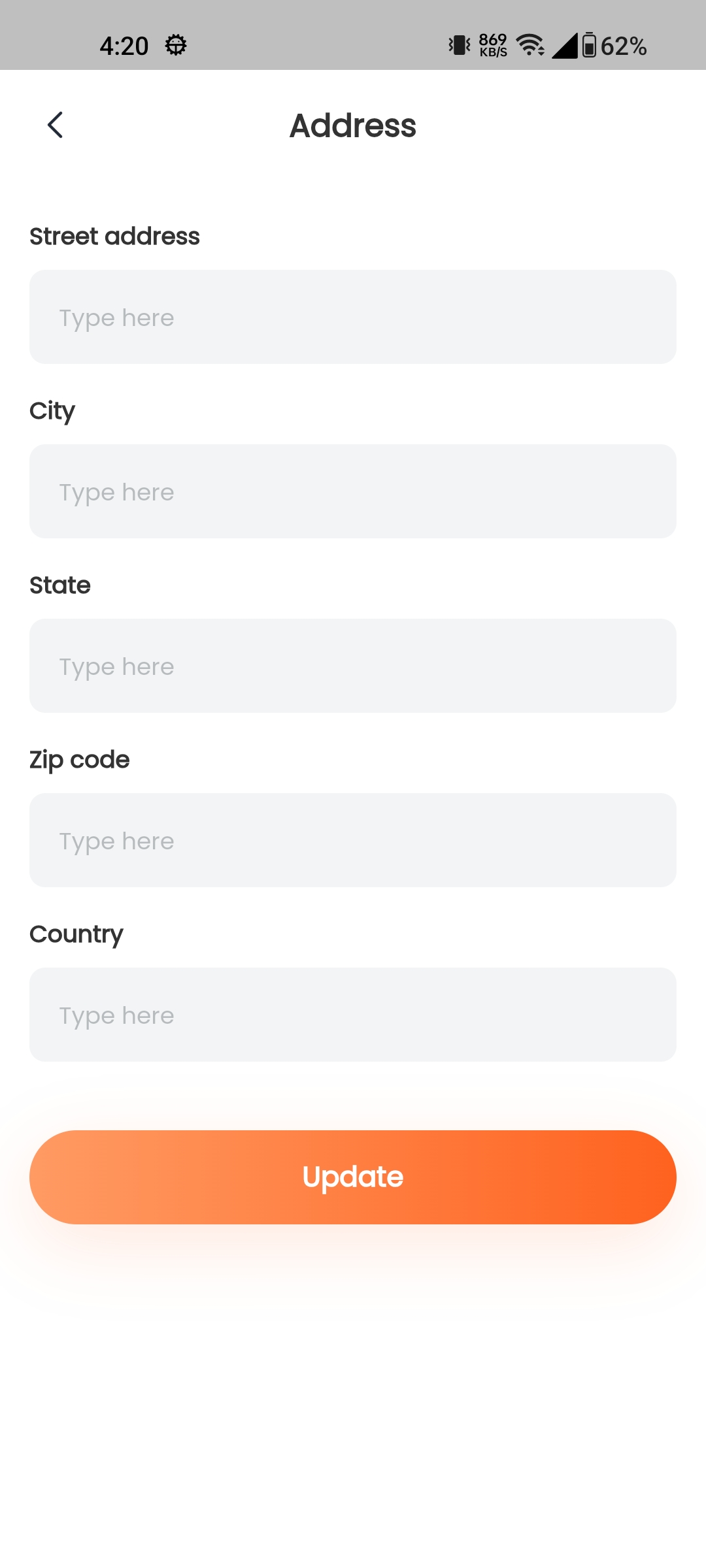Click into the Country field
706x1568 pixels.
[x=353, y=1015]
